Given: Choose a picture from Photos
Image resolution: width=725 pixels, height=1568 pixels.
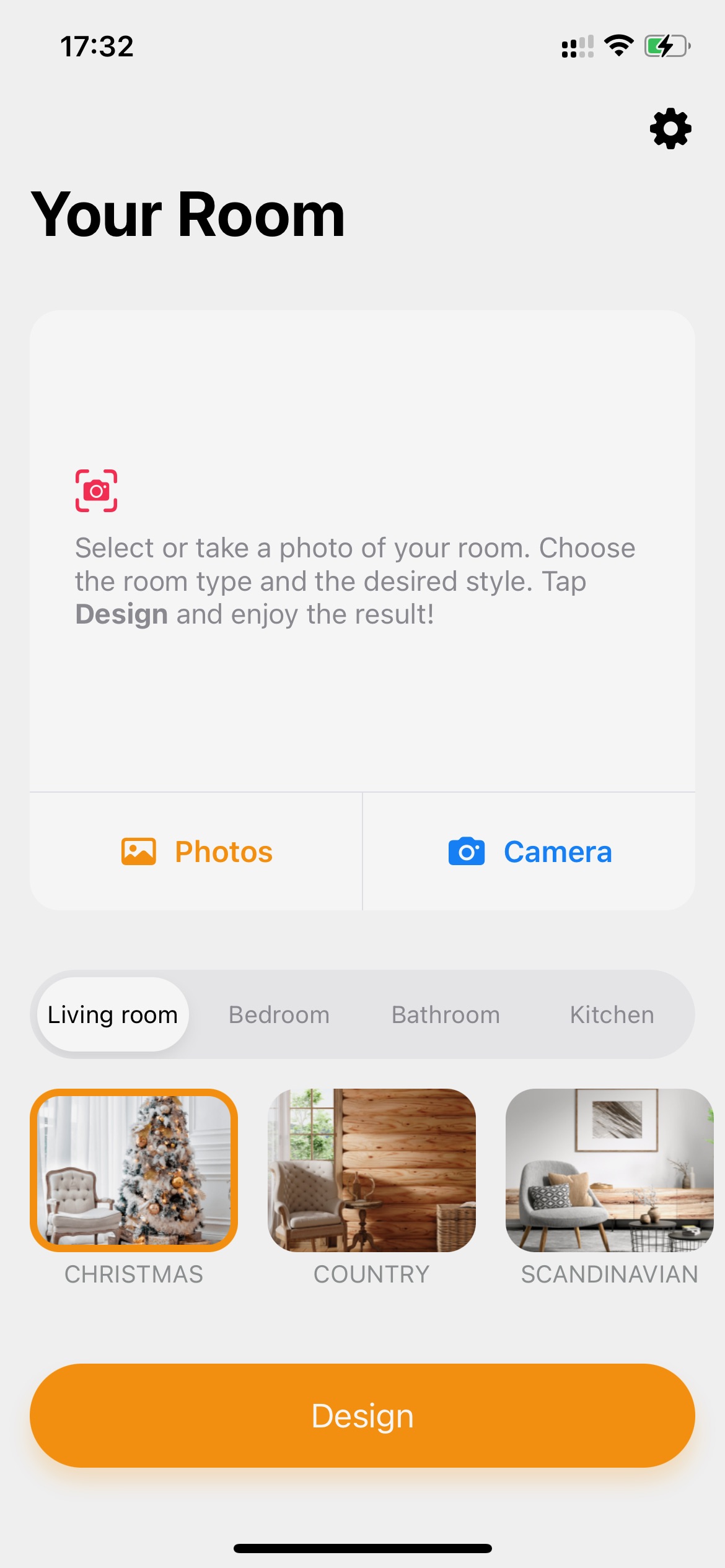Looking at the screenshot, I should [x=196, y=852].
